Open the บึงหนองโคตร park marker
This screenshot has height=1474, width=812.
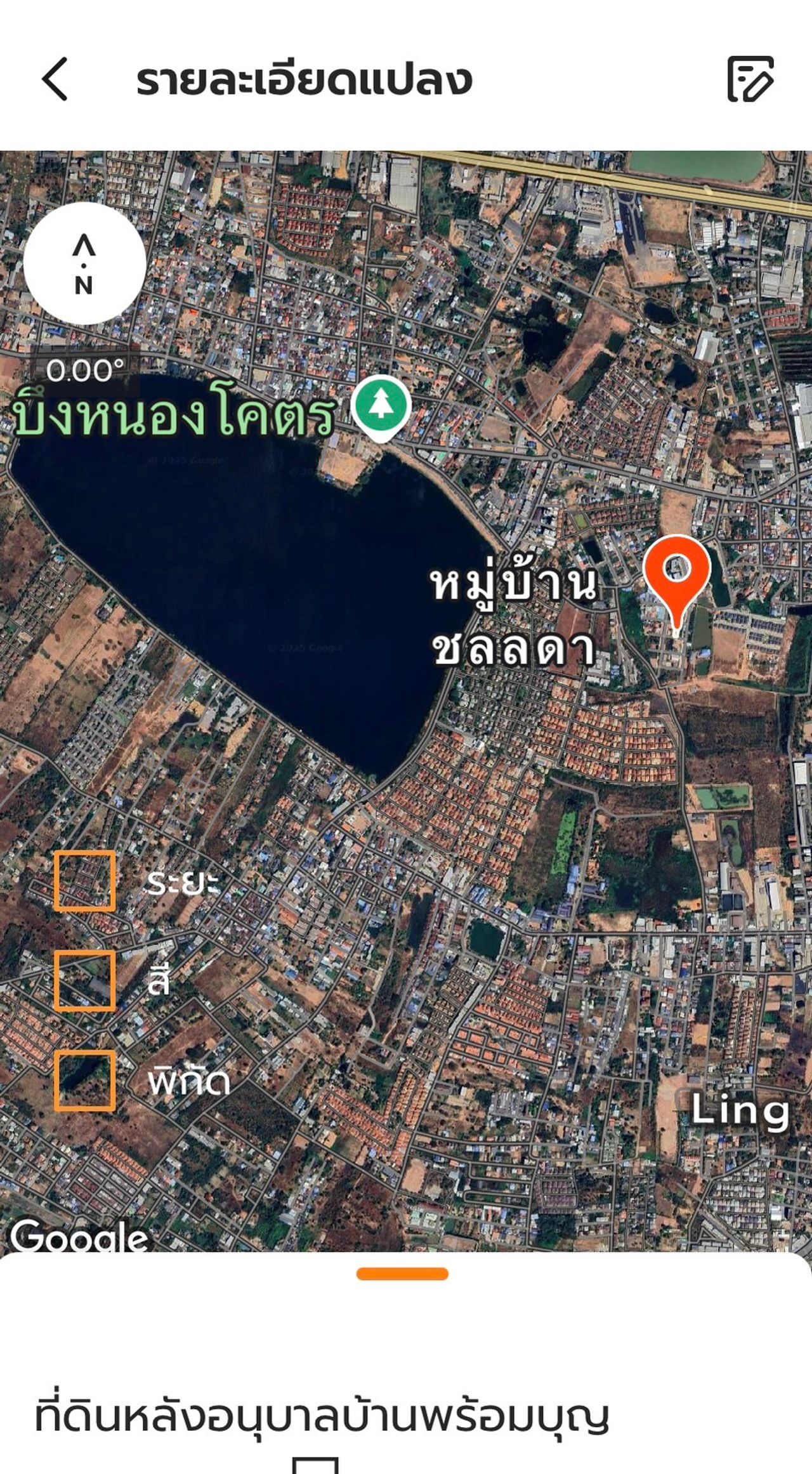tap(381, 406)
